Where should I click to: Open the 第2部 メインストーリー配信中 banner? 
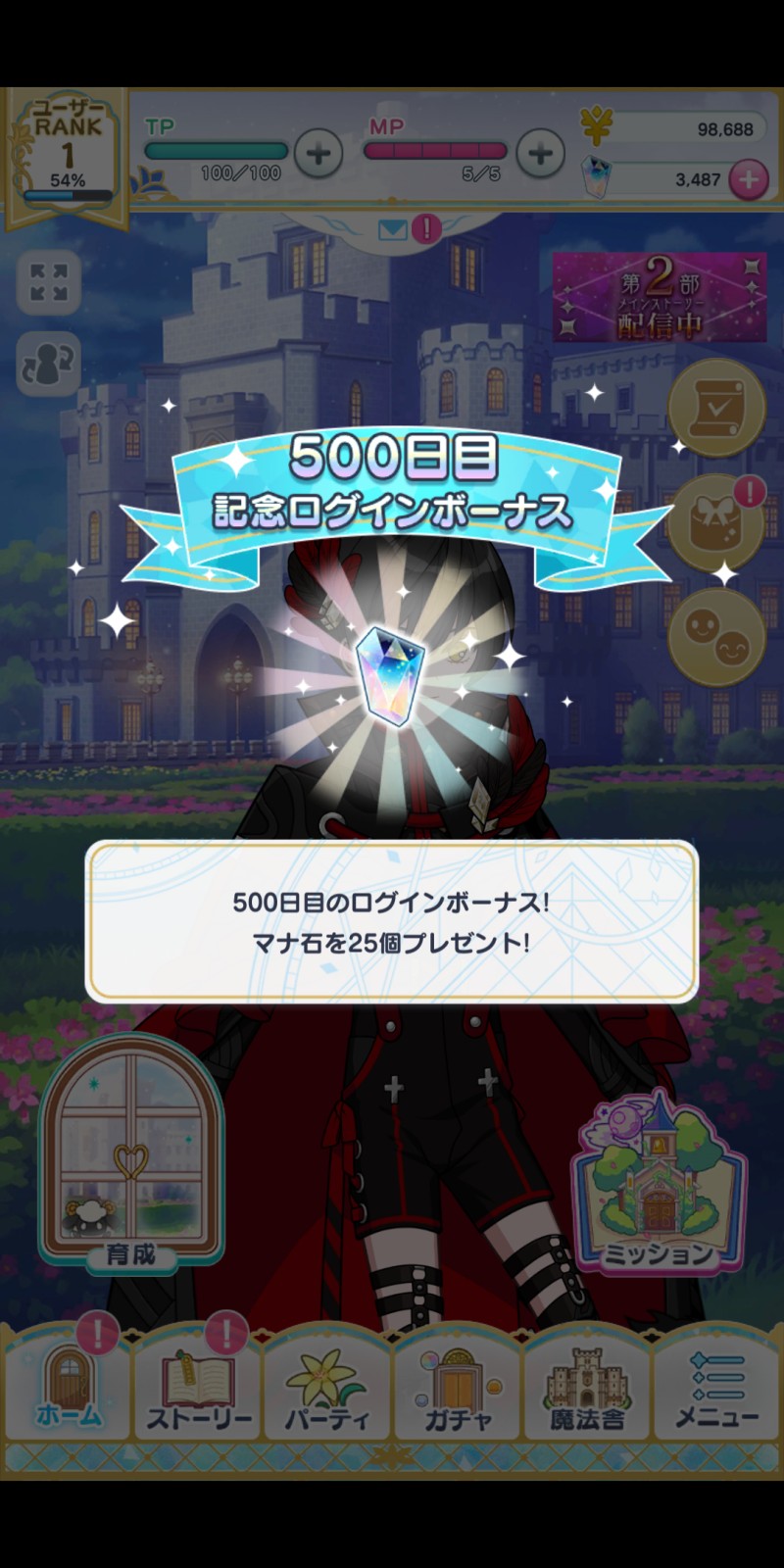pyautogui.click(x=659, y=297)
